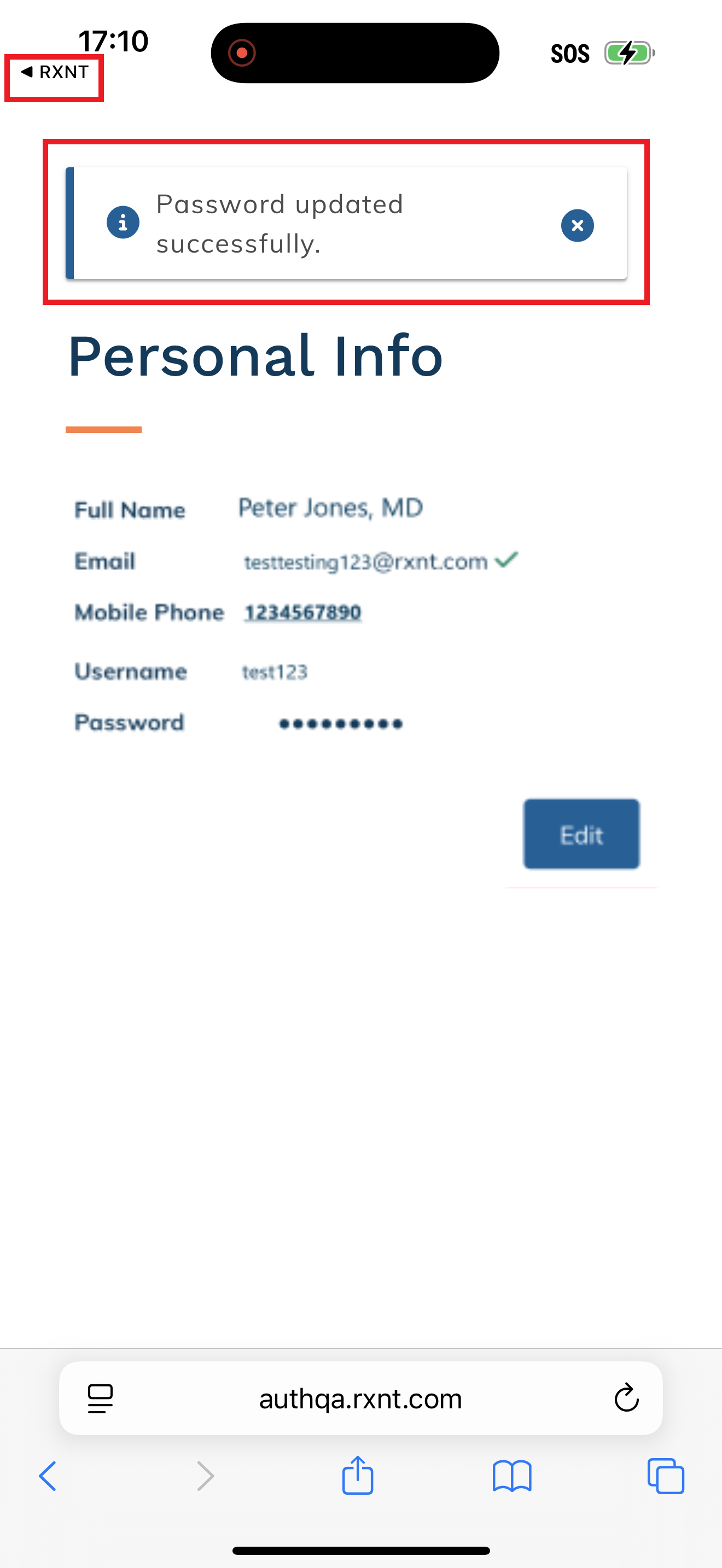Return to the RXNT app
Image resolution: width=722 pixels, height=1568 pixels.
[x=55, y=72]
